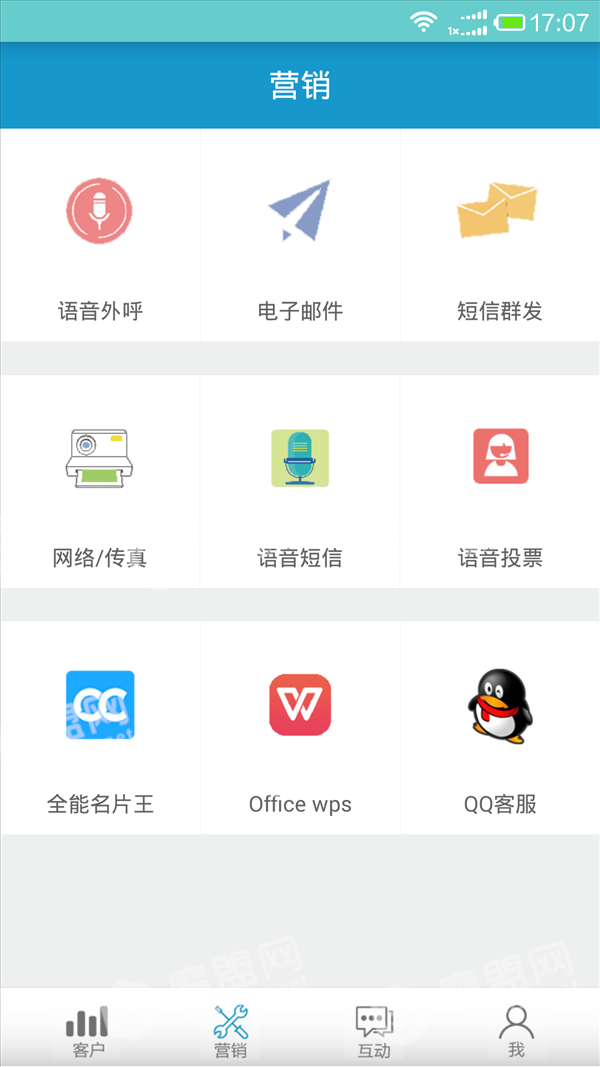Open 语音投票 voice voting
Screen dimensions: 600x1067
point(500,482)
